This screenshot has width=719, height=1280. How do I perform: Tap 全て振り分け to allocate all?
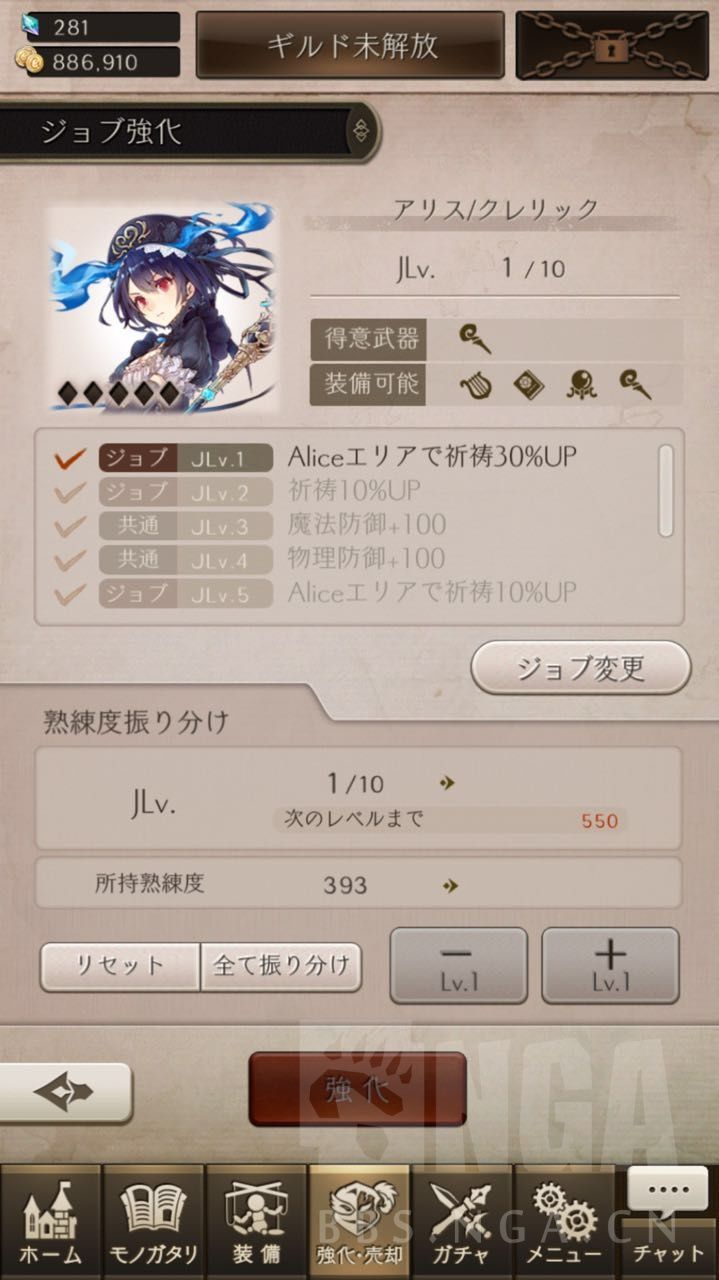click(x=281, y=966)
